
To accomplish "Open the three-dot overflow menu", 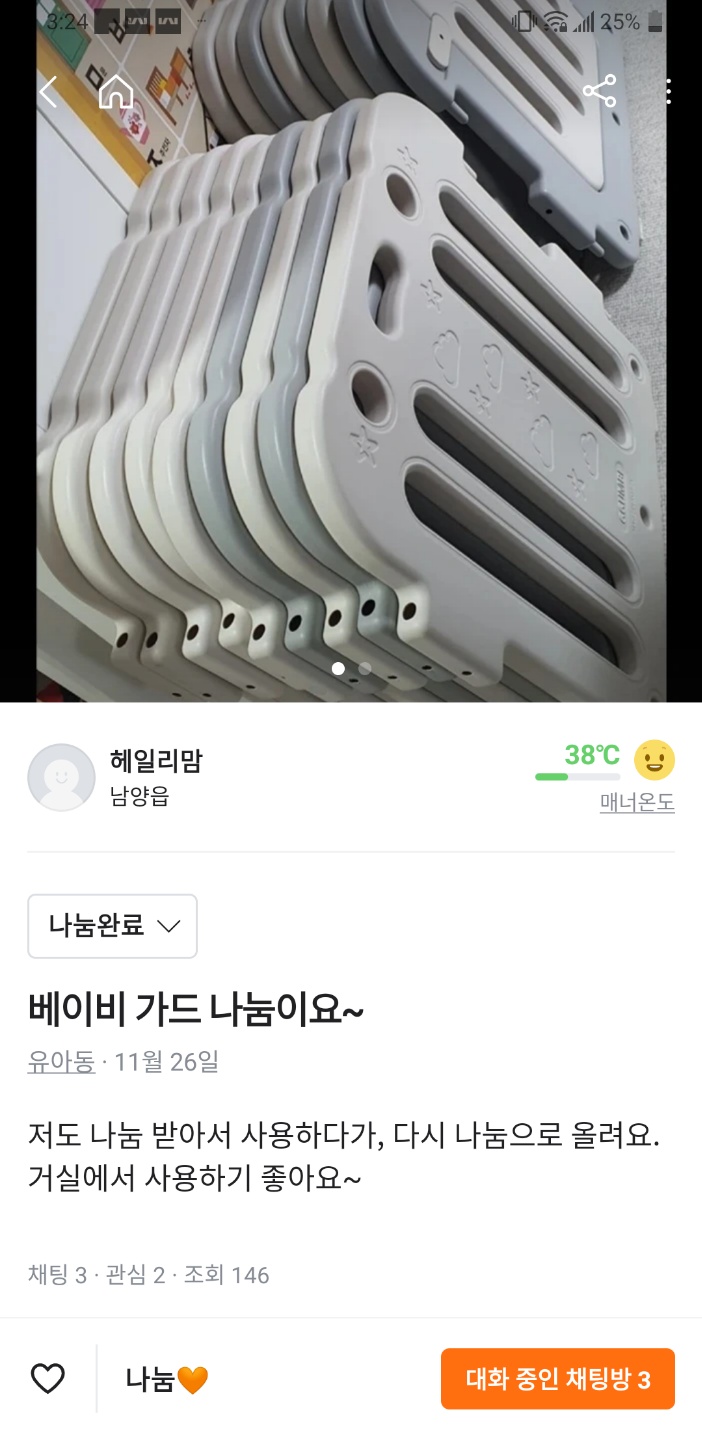I will pos(668,92).
